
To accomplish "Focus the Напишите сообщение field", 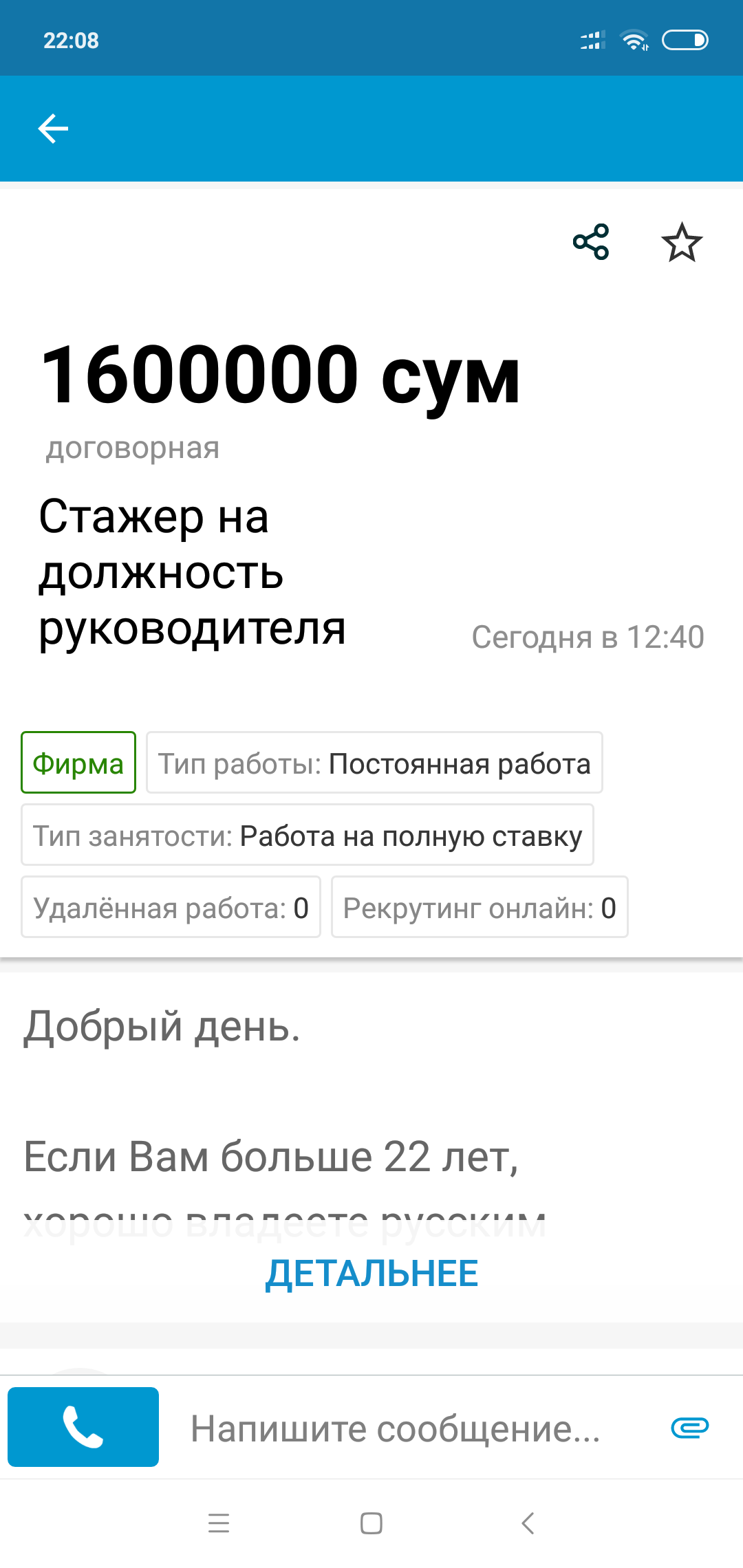I will click(x=396, y=1428).
